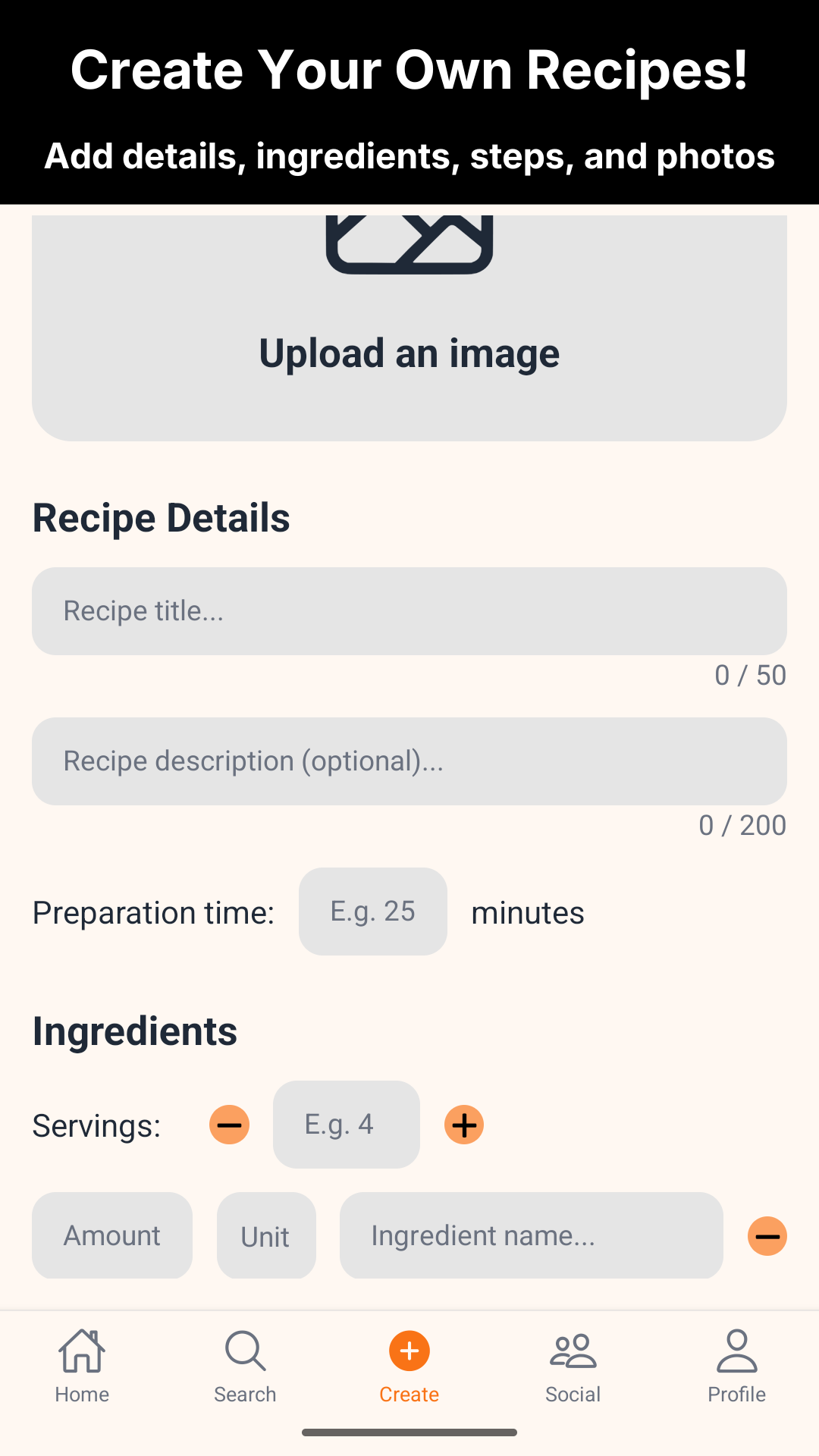Remove the ingredient row with the minus icon
This screenshot has height=1456, width=819.
(767, 1236)
